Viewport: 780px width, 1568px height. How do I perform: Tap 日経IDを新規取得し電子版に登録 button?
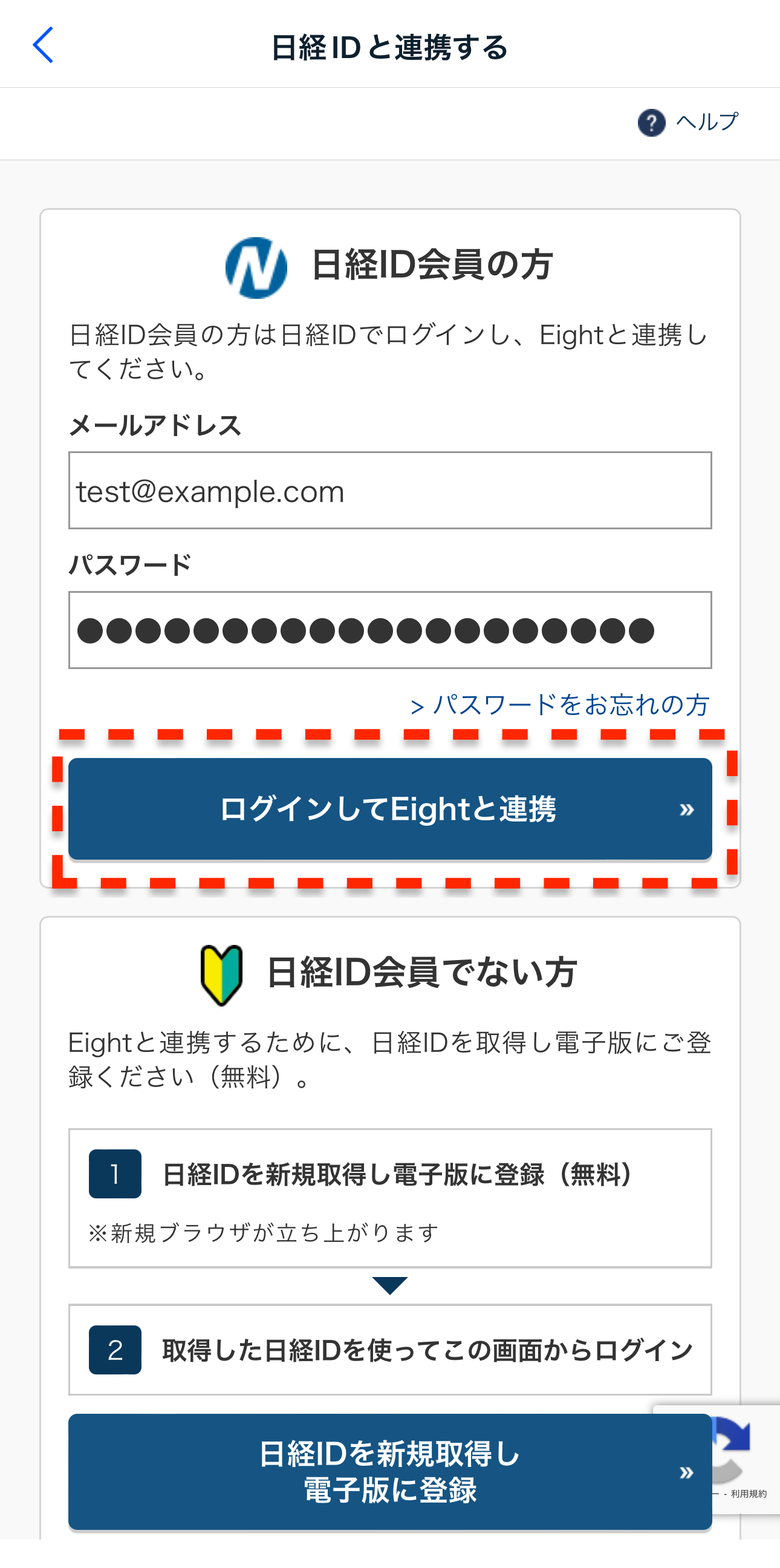pyautogui.click(x=389, y=1472)
